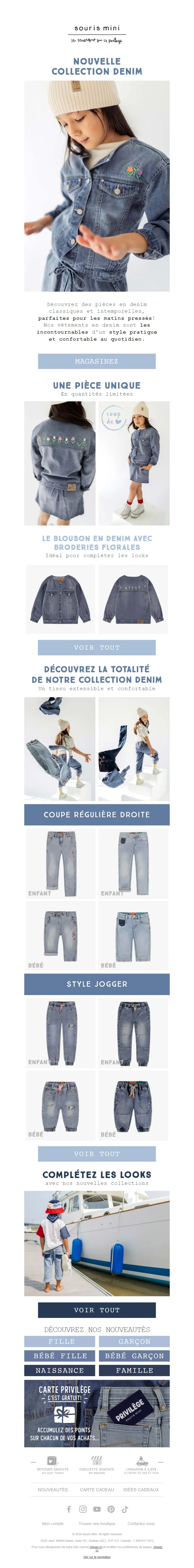This screenshot has height=1568, width=194.
Task: Open the Mon compte link
Action: [x=53, y=1524]
